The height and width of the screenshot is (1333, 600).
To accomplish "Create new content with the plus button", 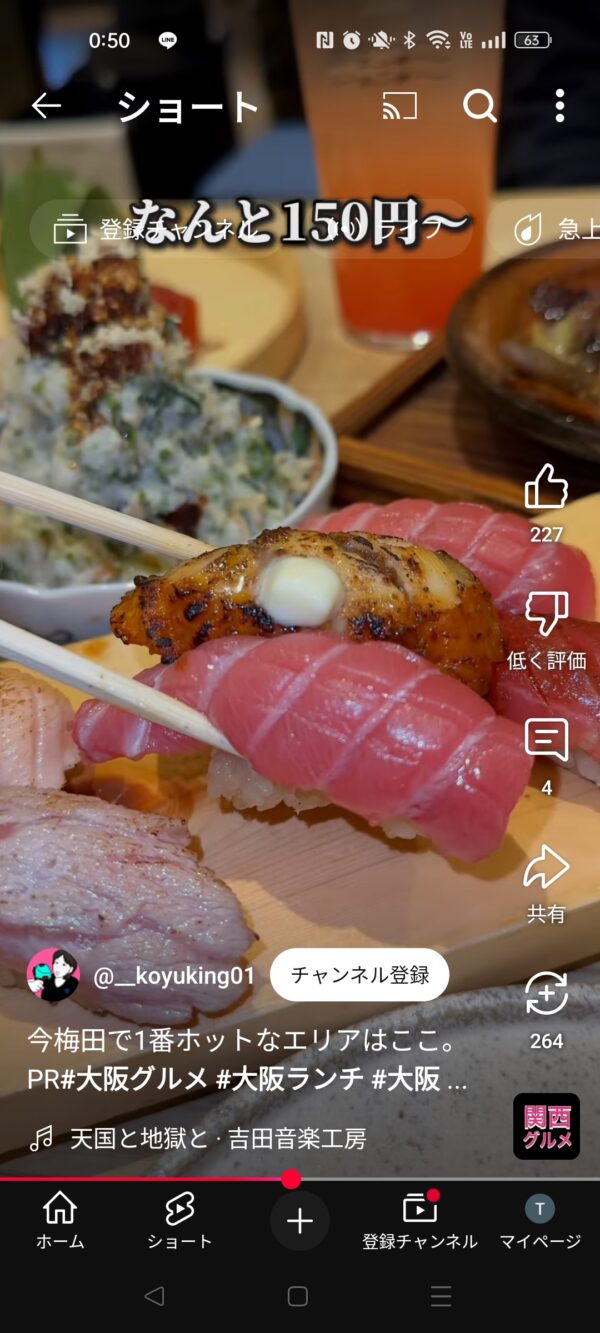I will click(300, 1221).
